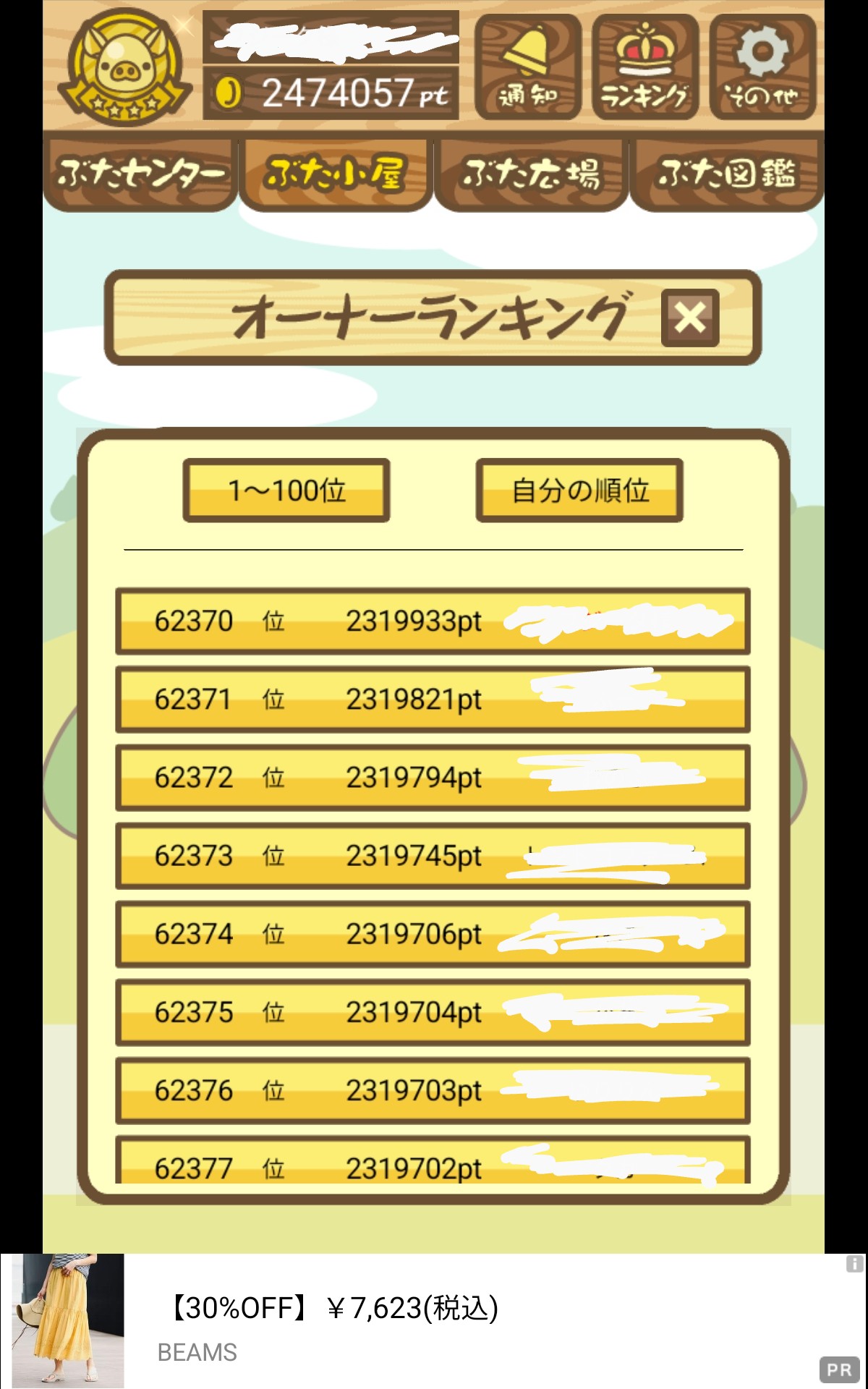Close the オーナーランキング panel
The height and width of the screenshot is (1389, 868).
(690, 318)
